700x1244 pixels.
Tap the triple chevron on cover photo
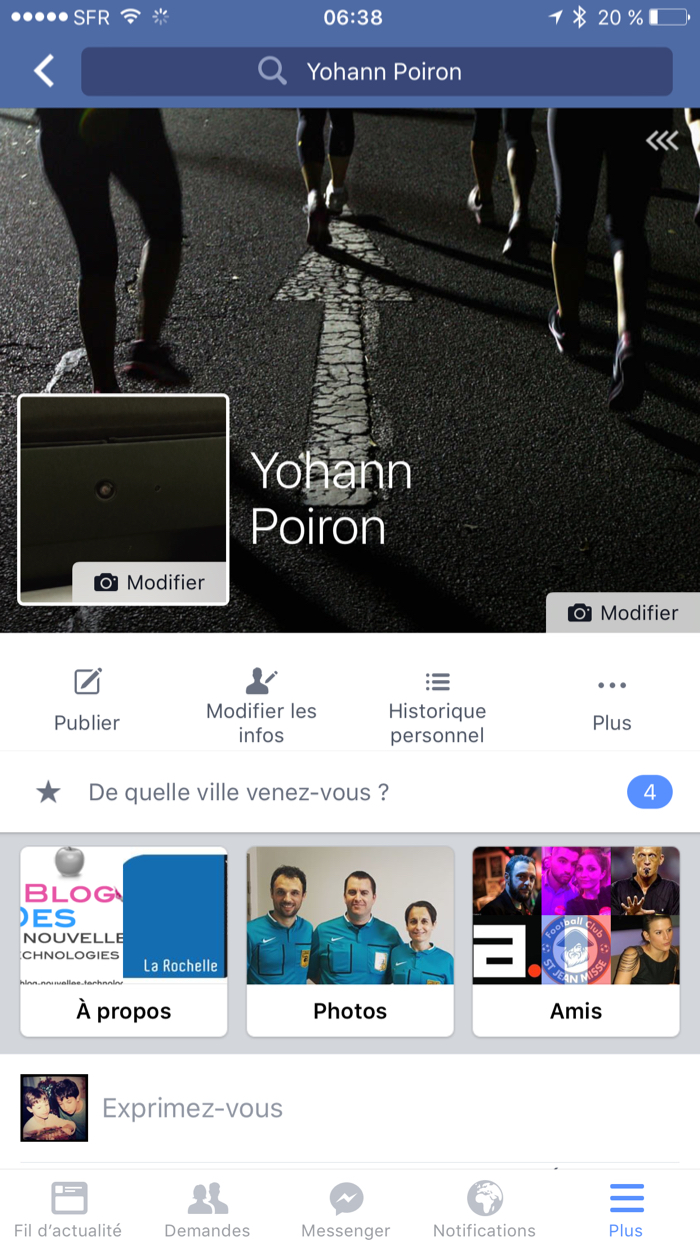662,141
